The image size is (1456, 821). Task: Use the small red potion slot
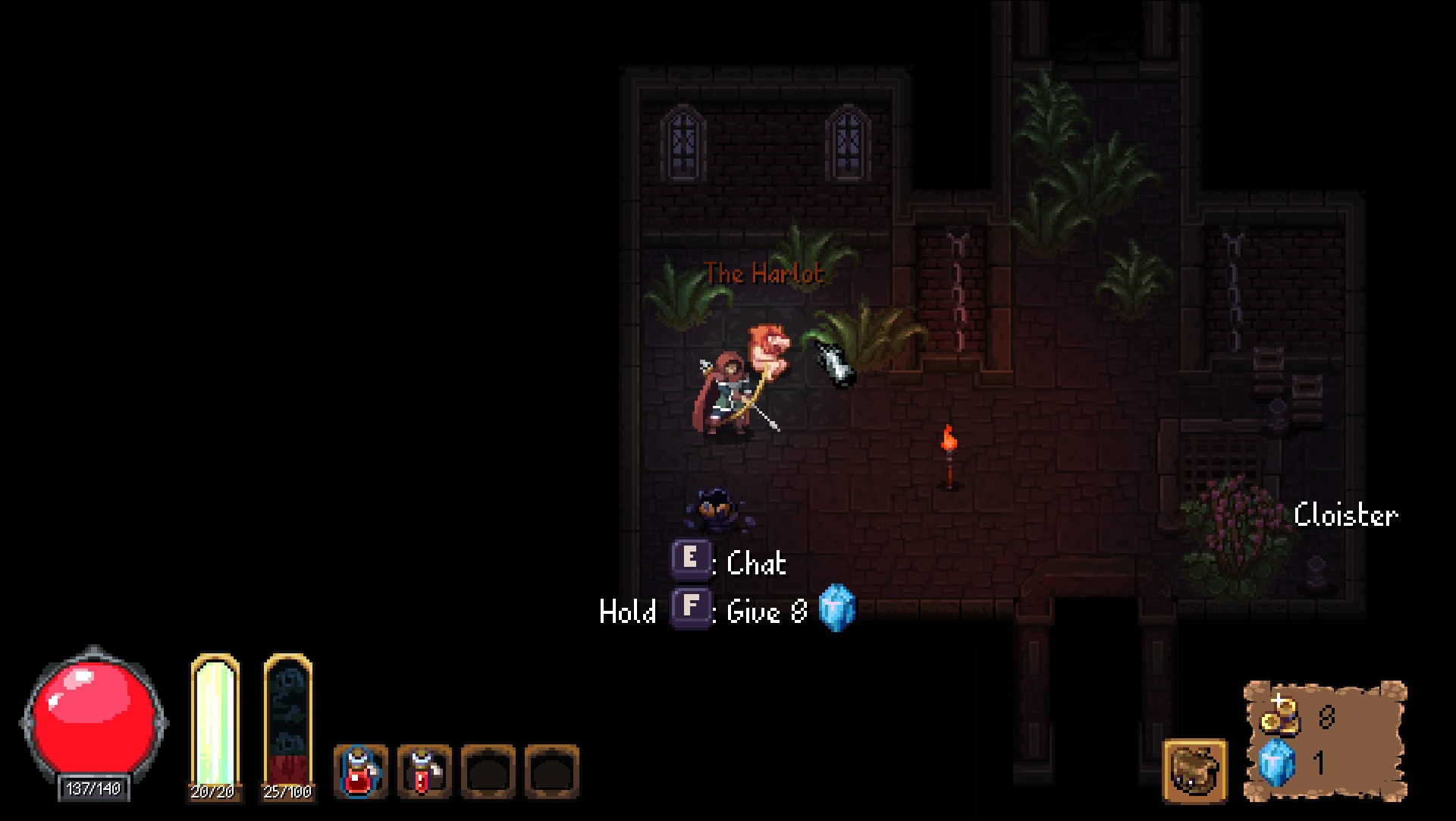click(x=425, y=772)
